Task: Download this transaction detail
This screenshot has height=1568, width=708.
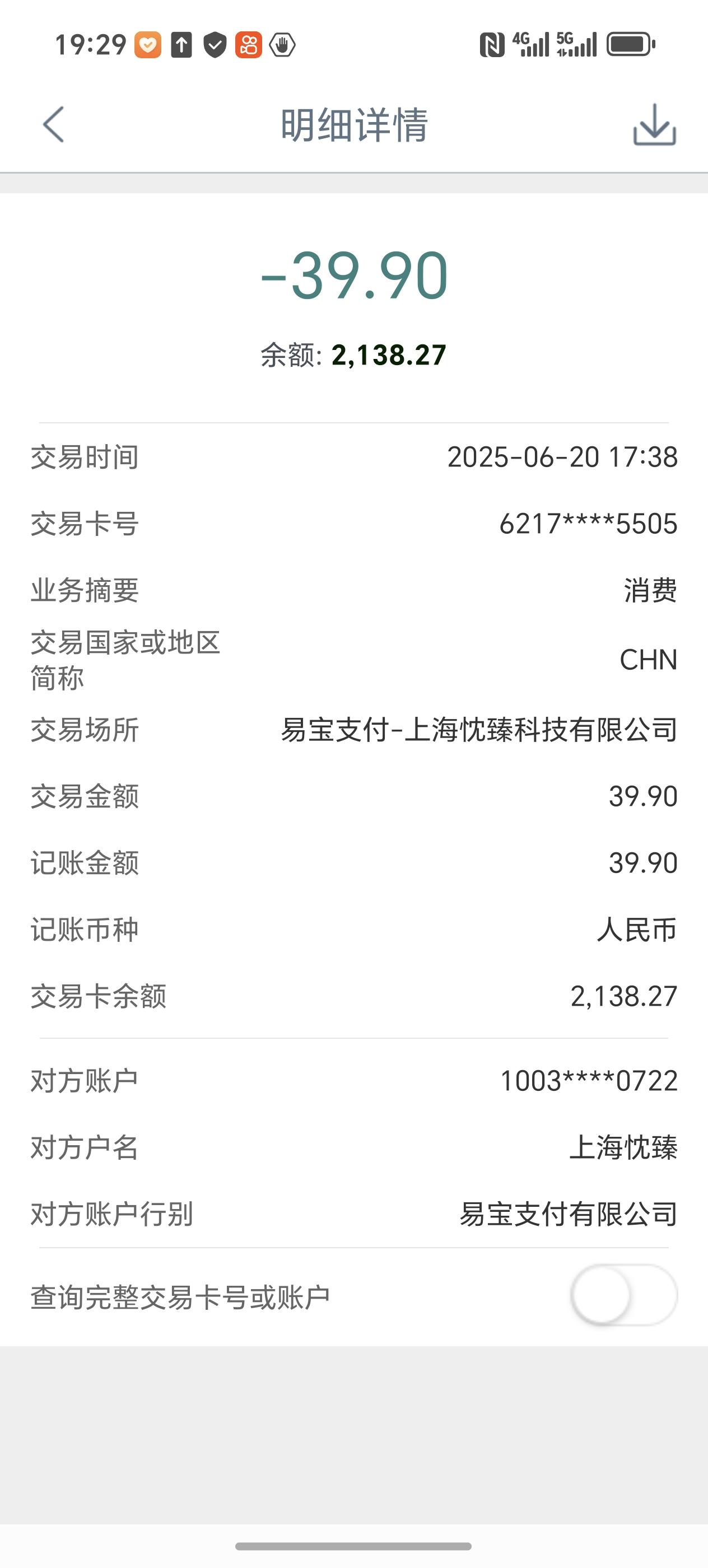Action: (x=654, y=125)
